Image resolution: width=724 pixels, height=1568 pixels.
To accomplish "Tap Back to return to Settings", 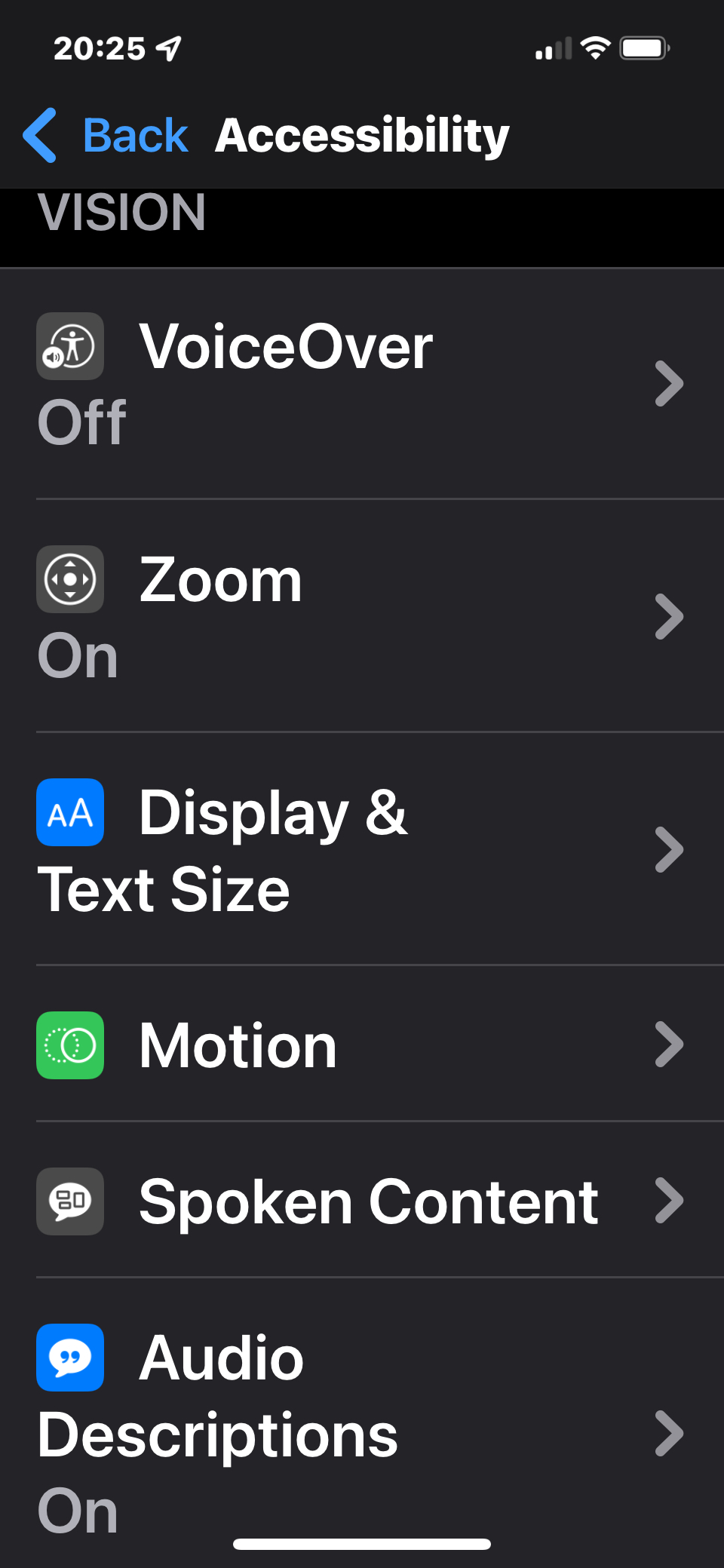I will point(134,136).
